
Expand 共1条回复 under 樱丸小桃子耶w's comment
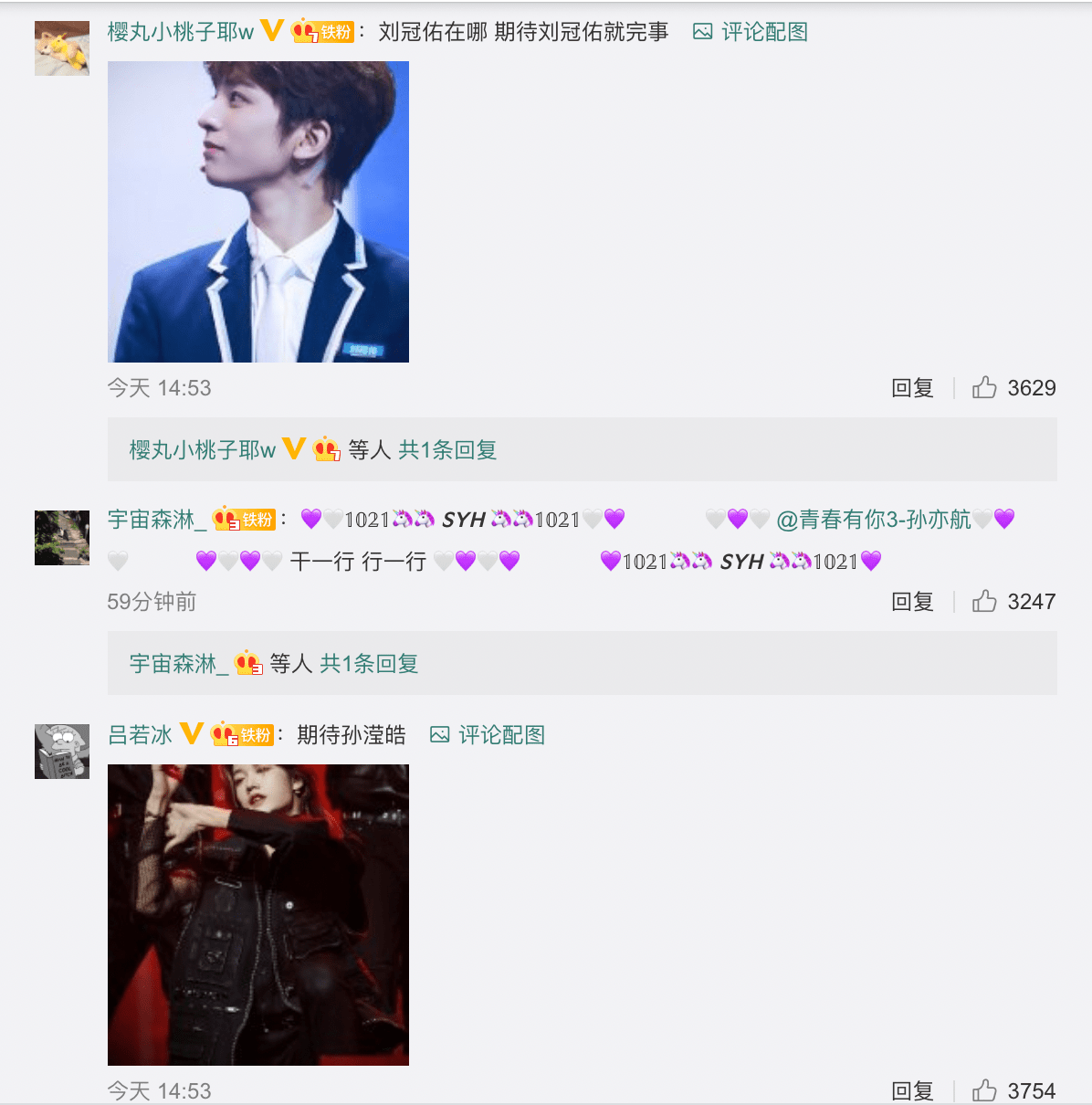pos(447,450)
